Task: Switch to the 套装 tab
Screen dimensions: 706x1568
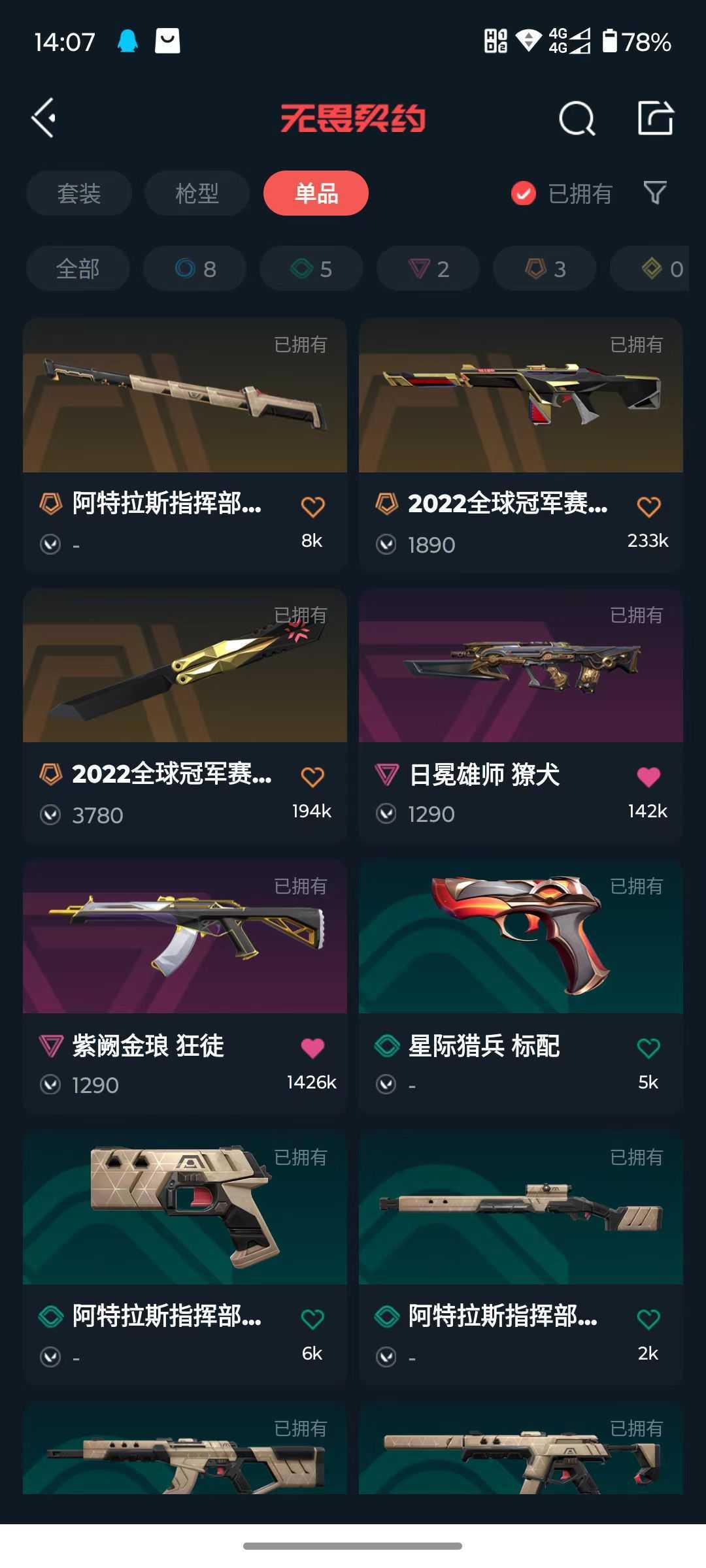Action: click(x=79, y=193)
